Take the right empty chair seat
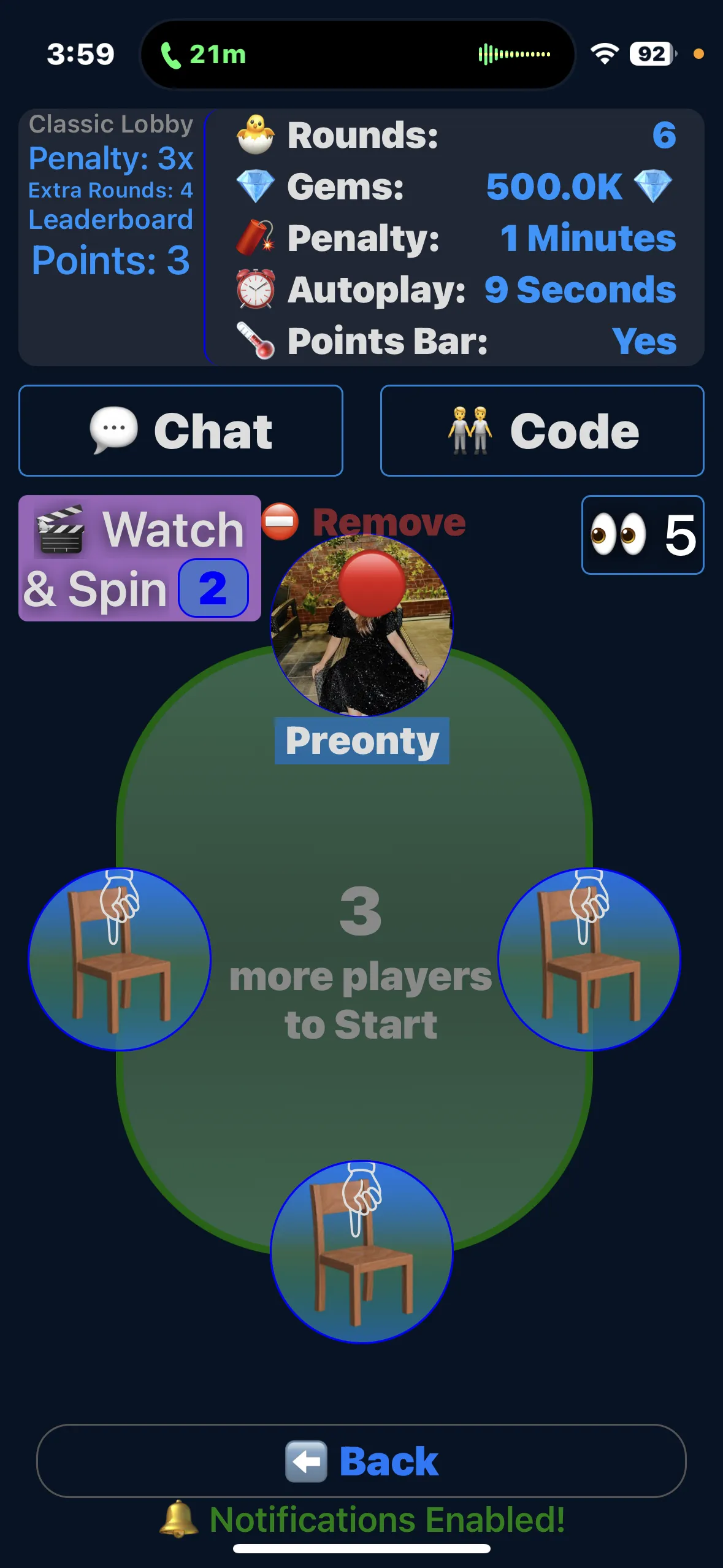Viewport: 723px width, 1568px height. pyautogui.click(x=589, y=959)
